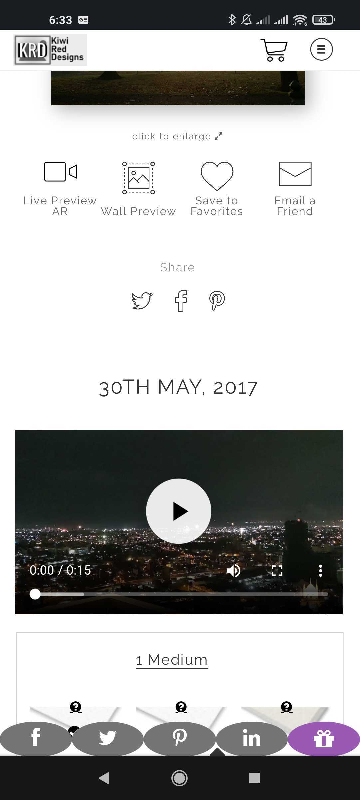Enter fullscreen video mode
This screenshot has height=800, width=360.
point(277,570)
